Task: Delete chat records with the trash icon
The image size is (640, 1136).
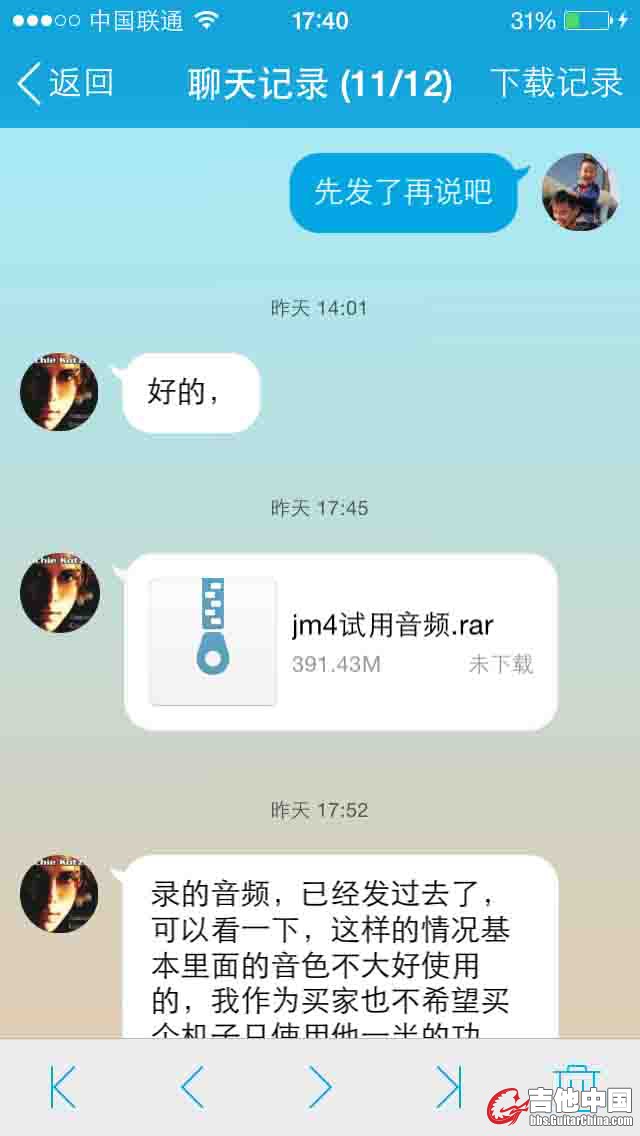Action: click(575, 1082)
